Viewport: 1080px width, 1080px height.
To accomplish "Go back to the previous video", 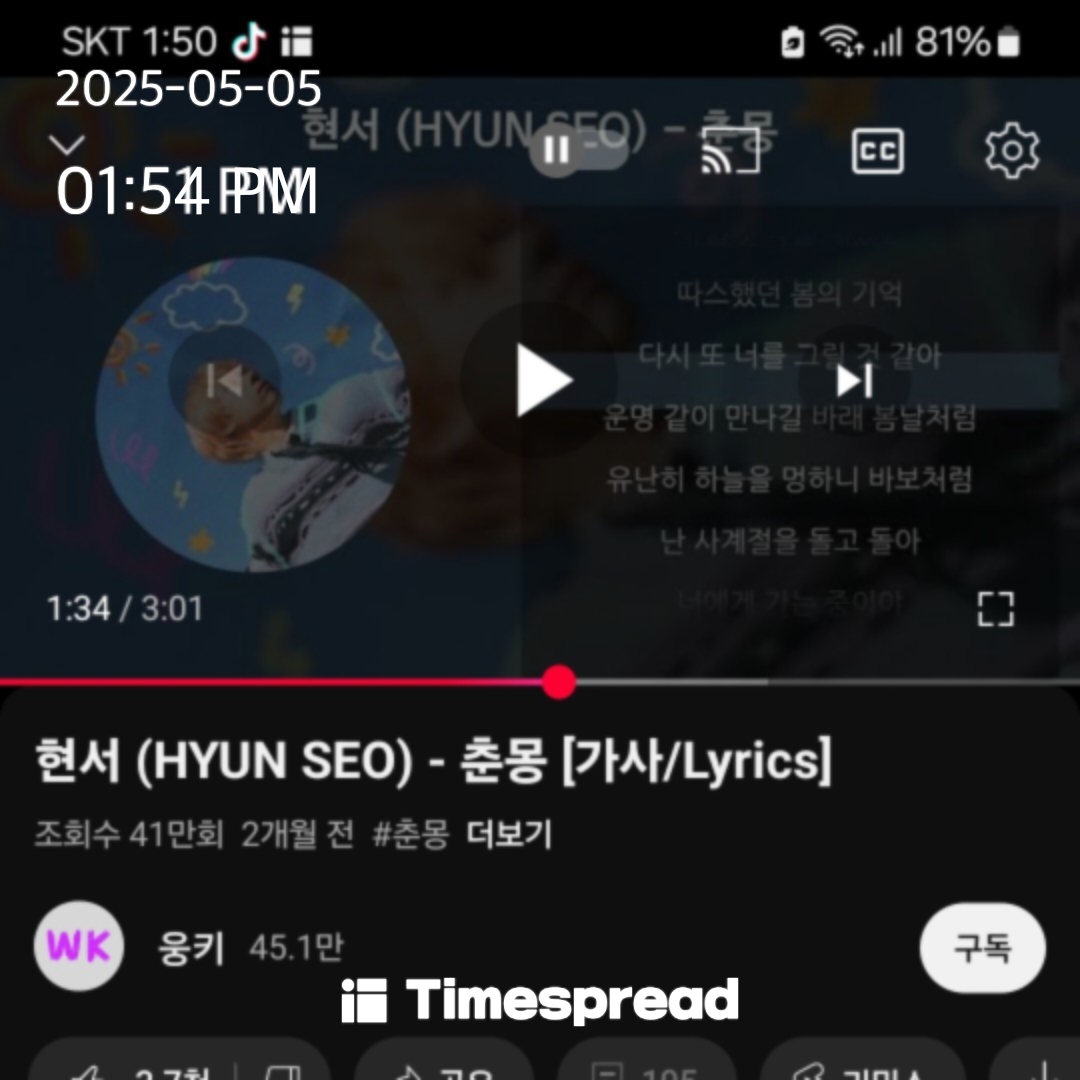I will click(x=222, y=380).
